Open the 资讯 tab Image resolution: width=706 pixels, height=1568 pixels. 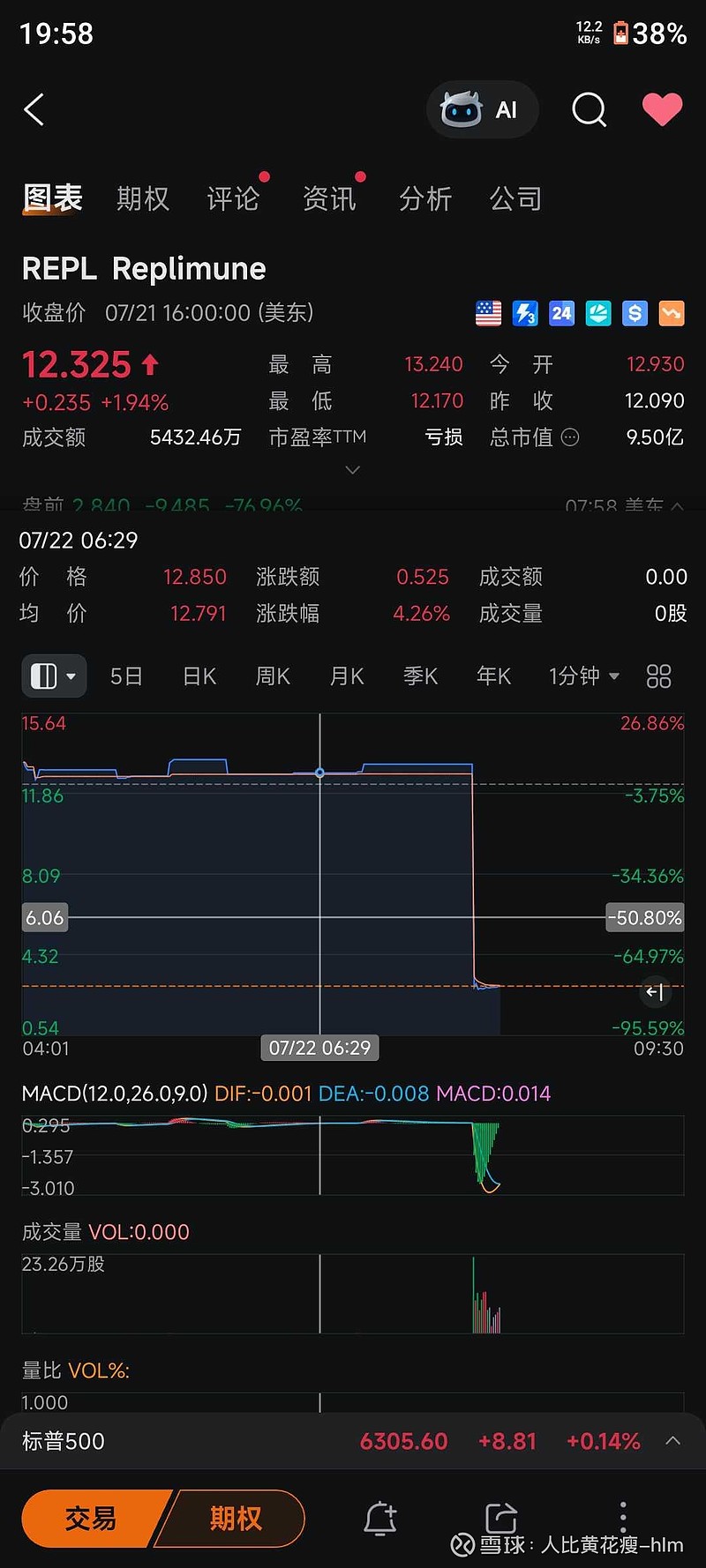329,199
